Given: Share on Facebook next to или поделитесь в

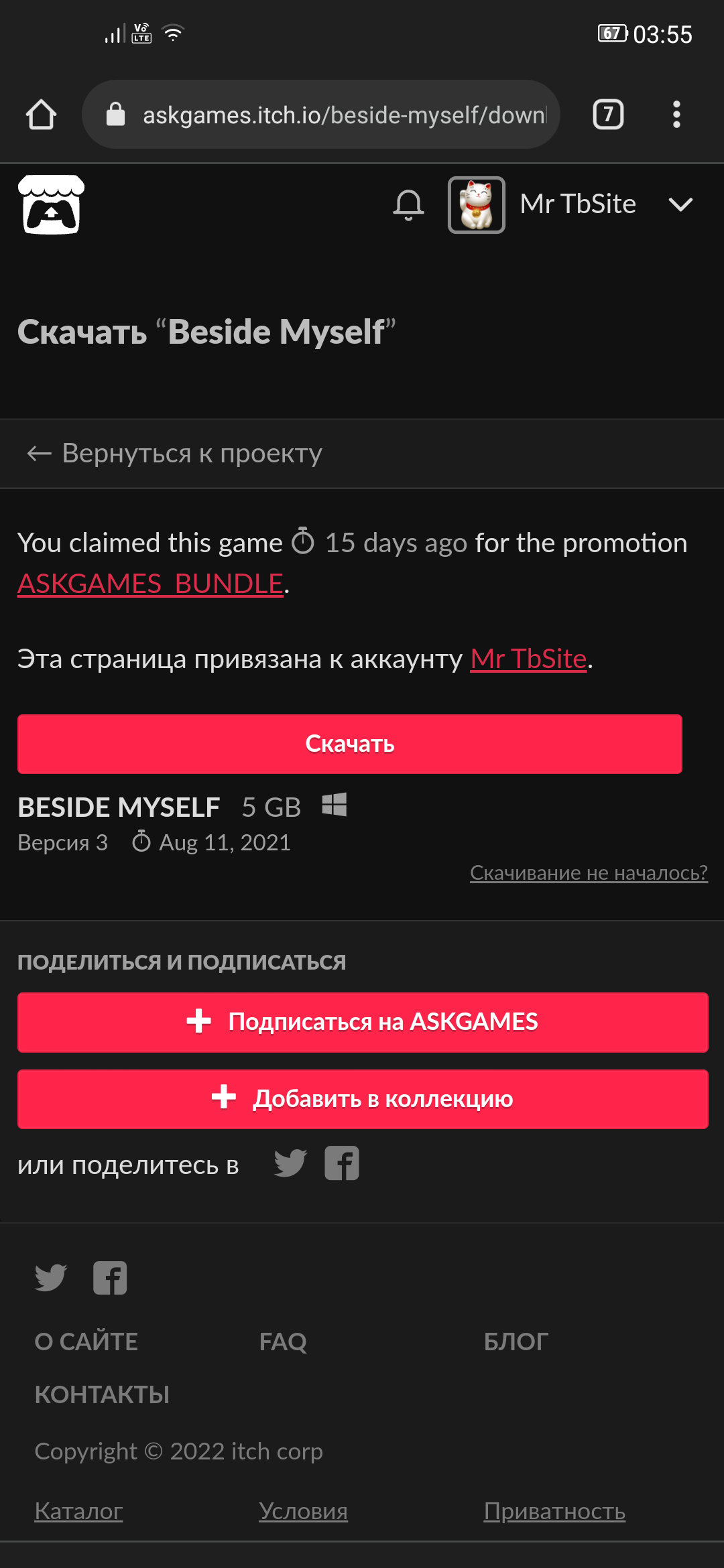Looking at the screenshot, I should (x=342, y=1163).
